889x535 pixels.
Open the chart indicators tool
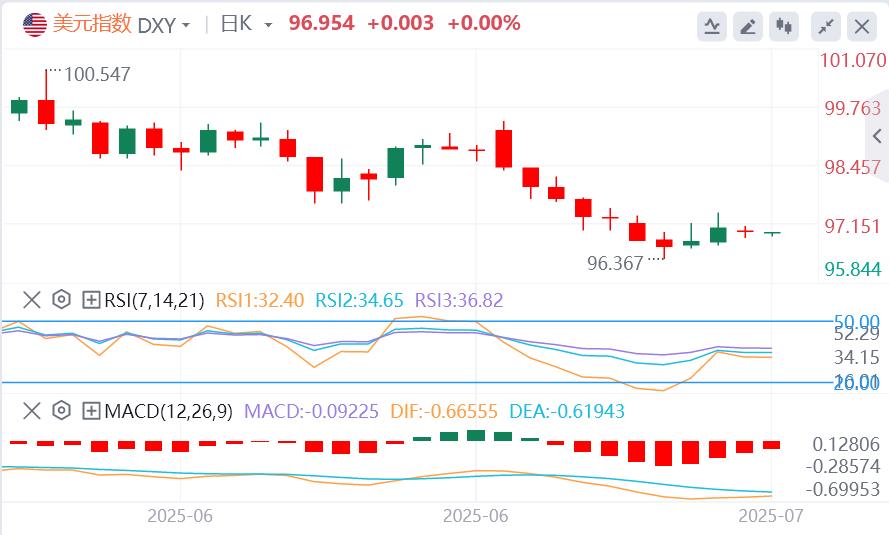(x=712, y=26)
